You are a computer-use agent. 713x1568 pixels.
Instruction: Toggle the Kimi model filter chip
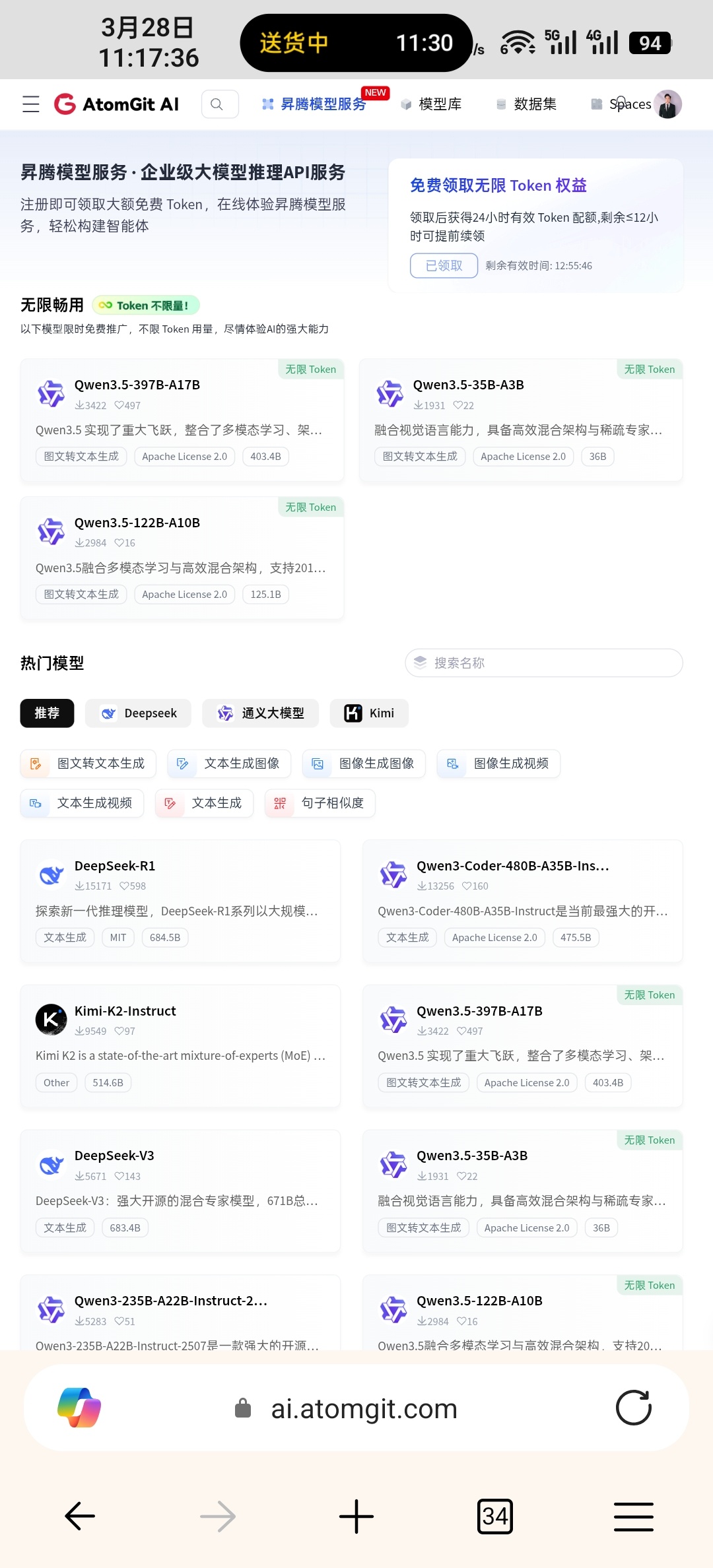(x=369, y=713)
